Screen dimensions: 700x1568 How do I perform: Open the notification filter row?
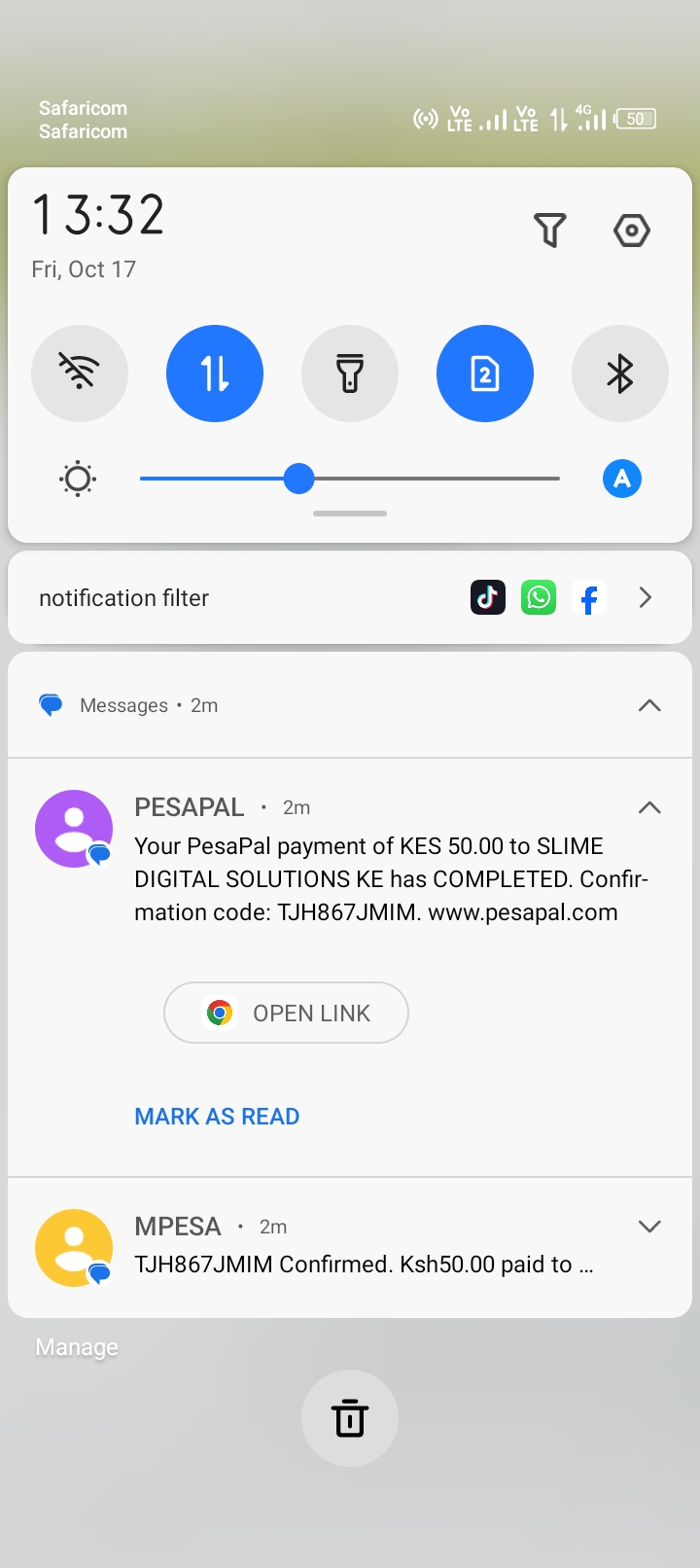click(x=350, y=597)
